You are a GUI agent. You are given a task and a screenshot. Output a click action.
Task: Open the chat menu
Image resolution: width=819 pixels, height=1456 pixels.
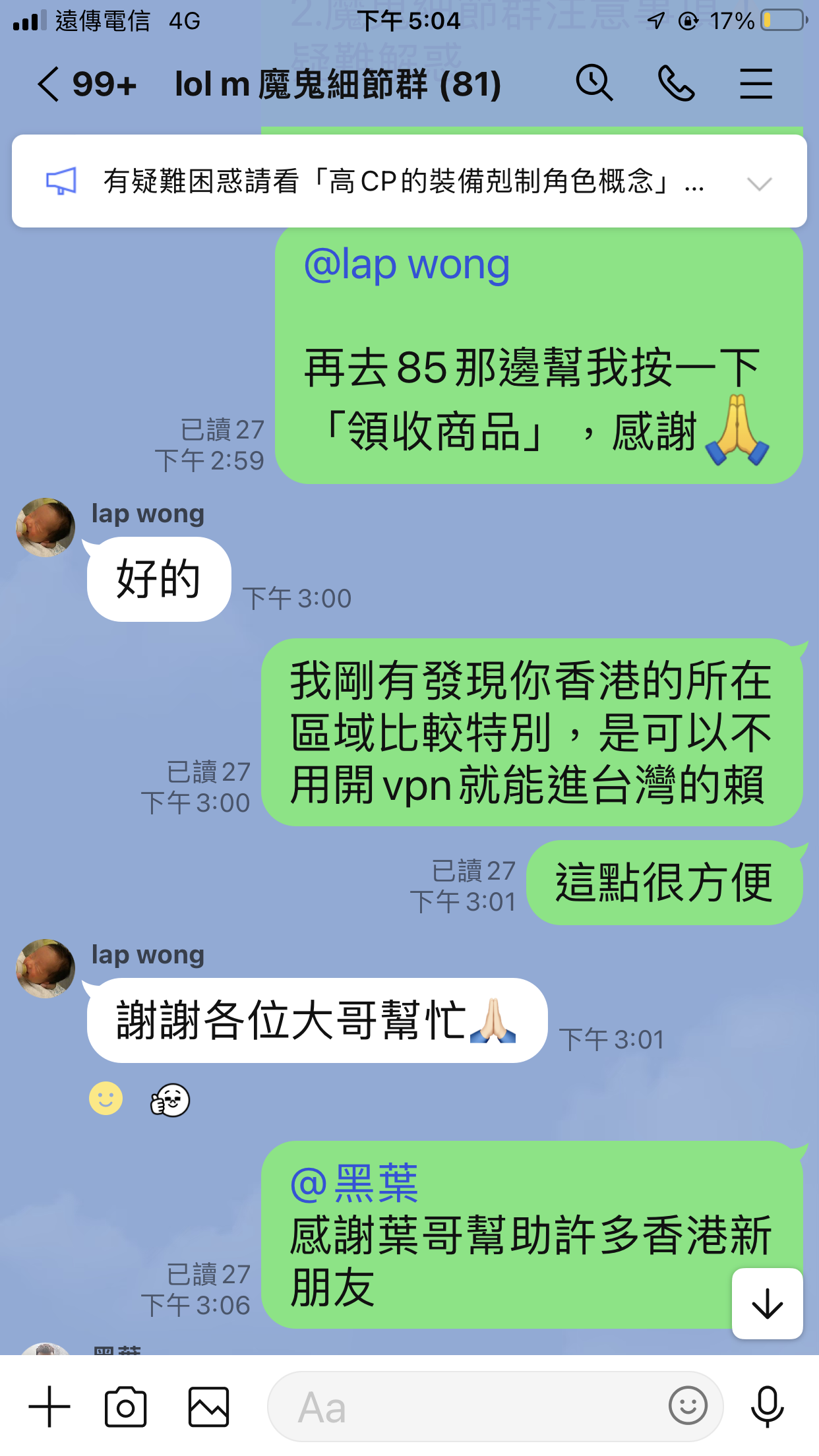click(756, 84)
